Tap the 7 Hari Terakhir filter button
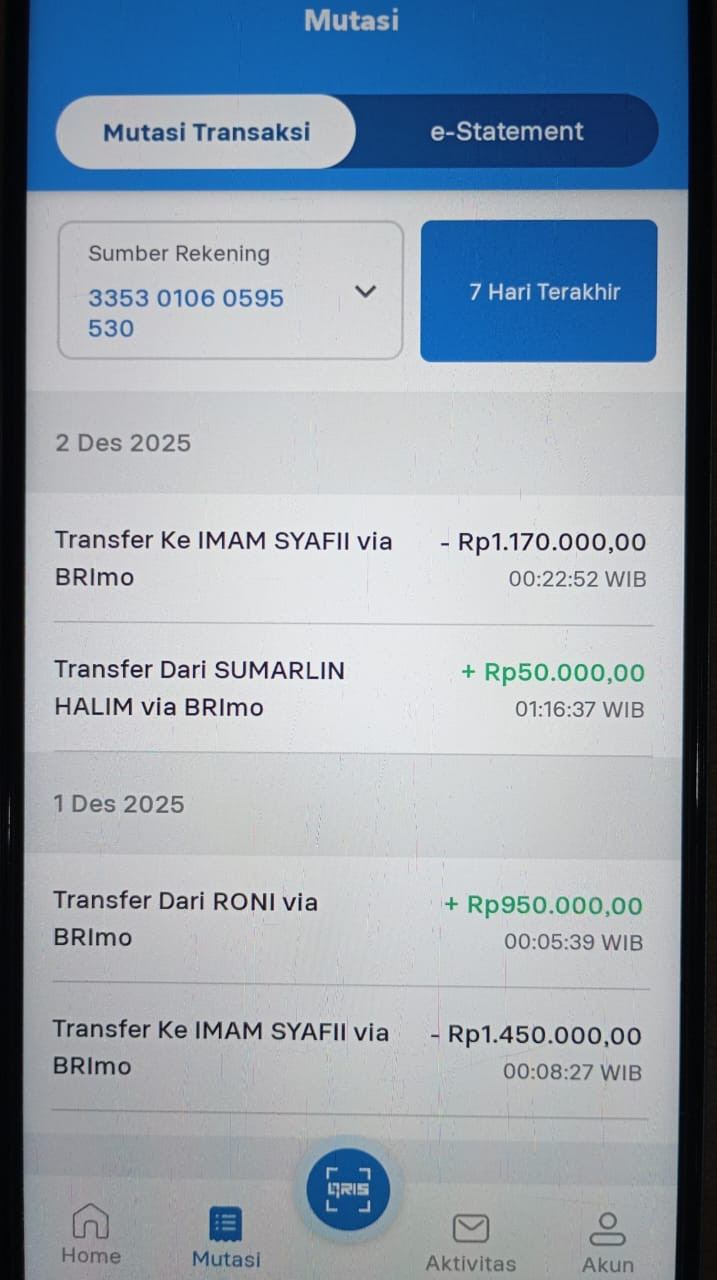 pyautogui.click(x=539, y=291)
